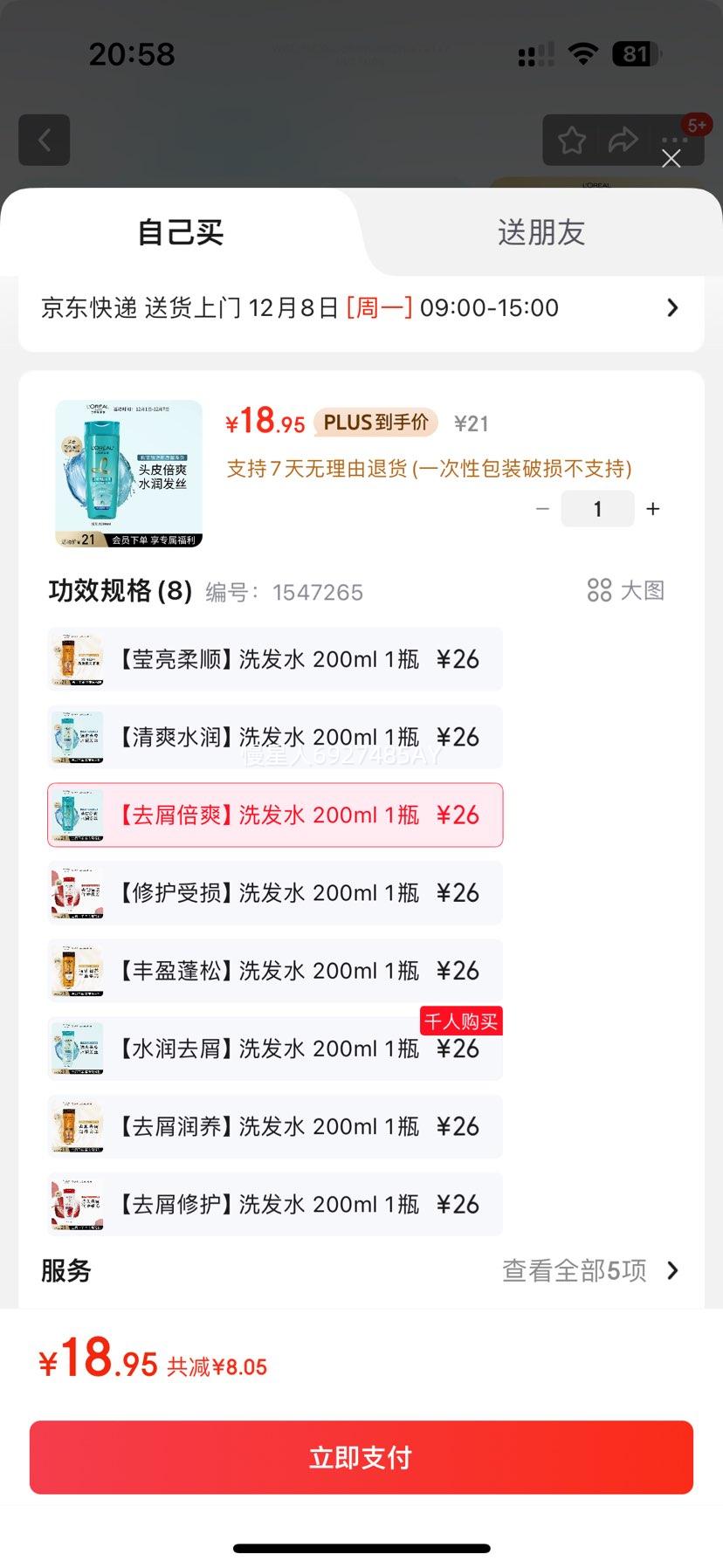Click the back arrow at top left
Image resolution: width=723 pixels, height=1568 pixels.
pyautogui.click(x=44, y=140)
